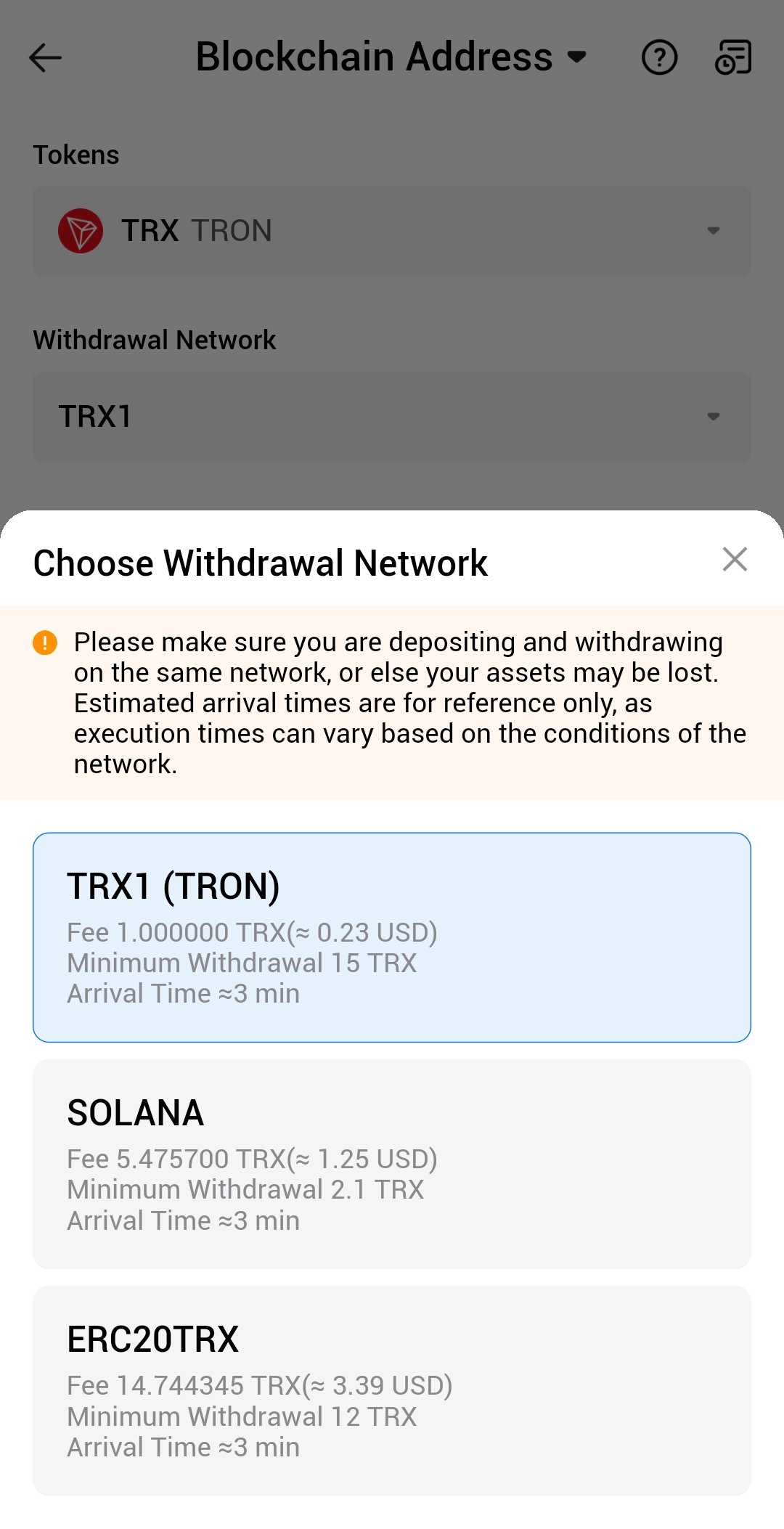This screenshot has height=1529, width=784.
Task: Pick the ERC20TRX network option
Action: click(x=392, y=1390)
